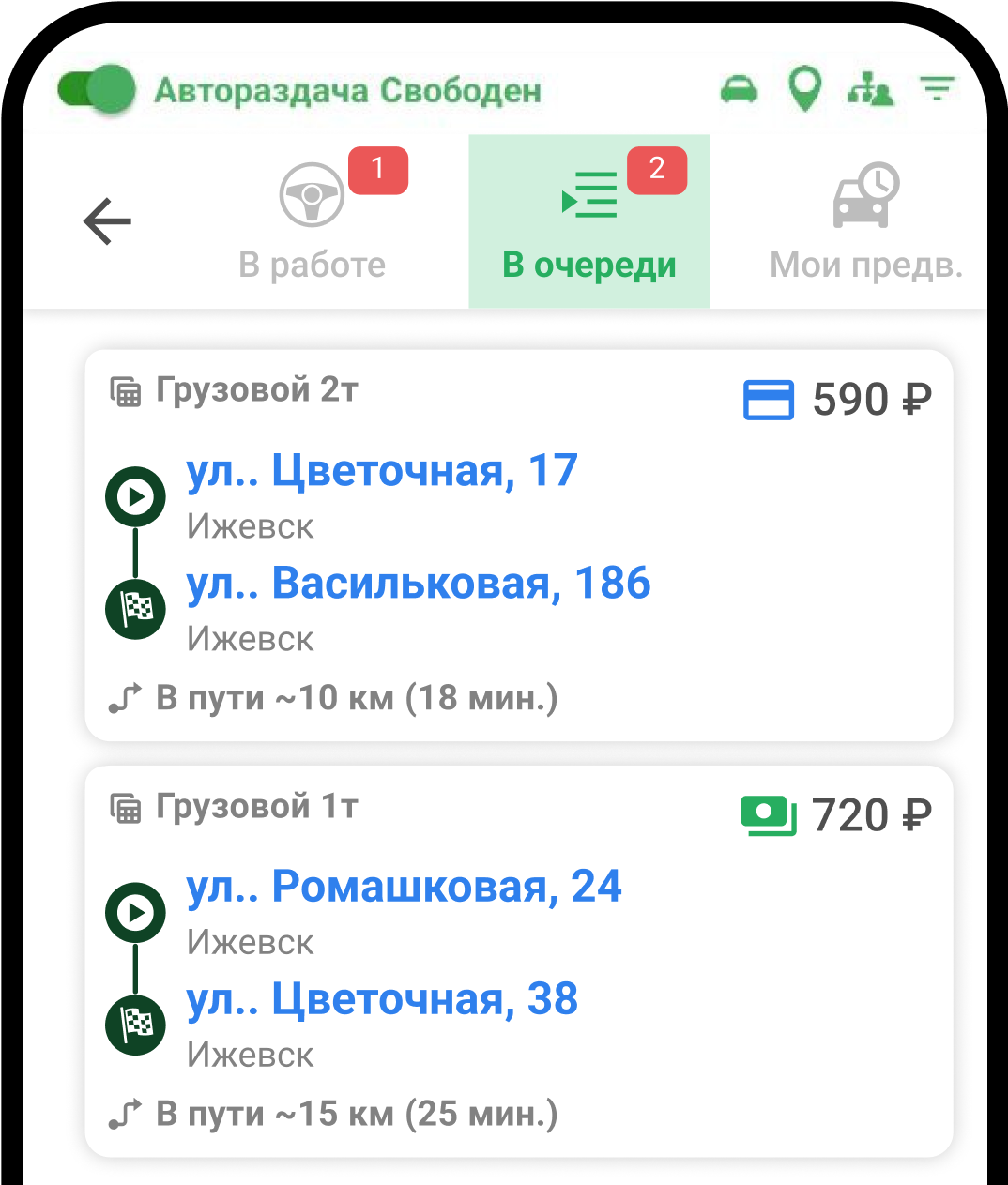This screenshot has height=1185, width=1008.
Task: Open the Грузовой 2т order for 590 ₽
Action: click(519, 545)
